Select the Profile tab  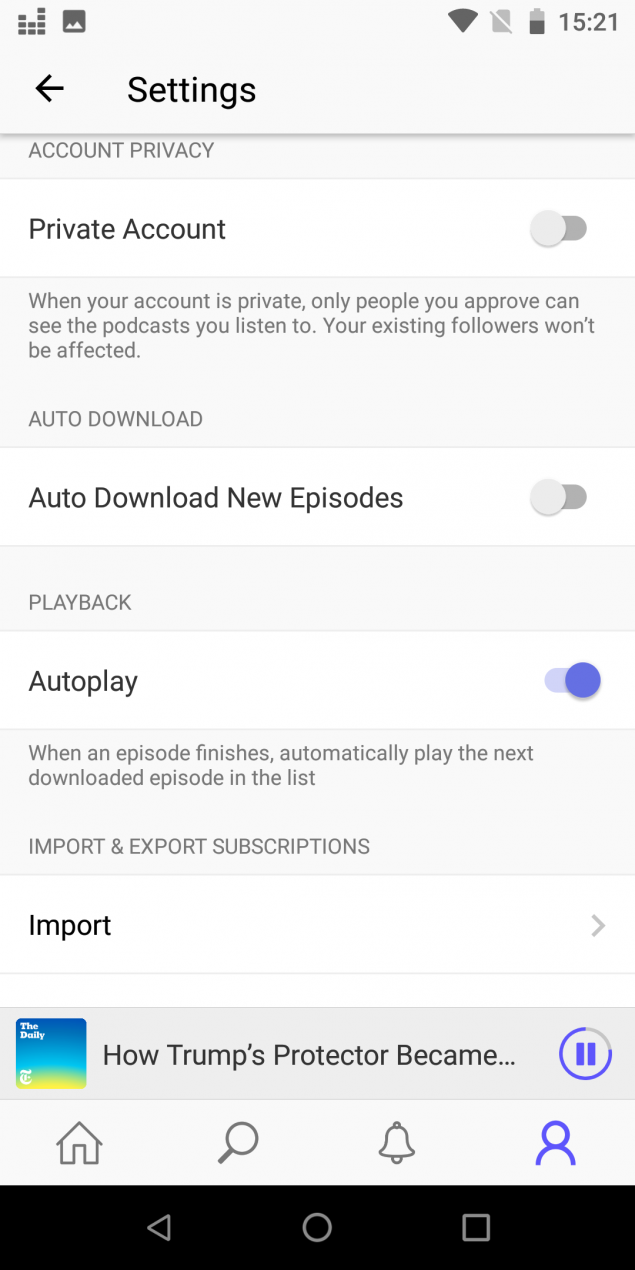tap(555, 1142)
